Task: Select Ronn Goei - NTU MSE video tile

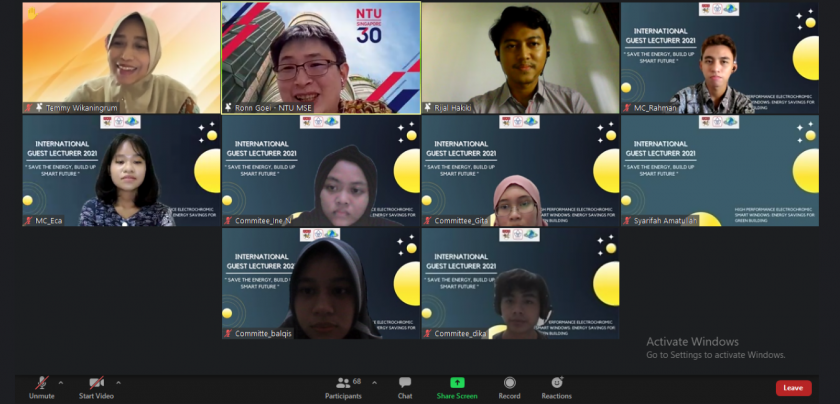Action: [320, 57]
